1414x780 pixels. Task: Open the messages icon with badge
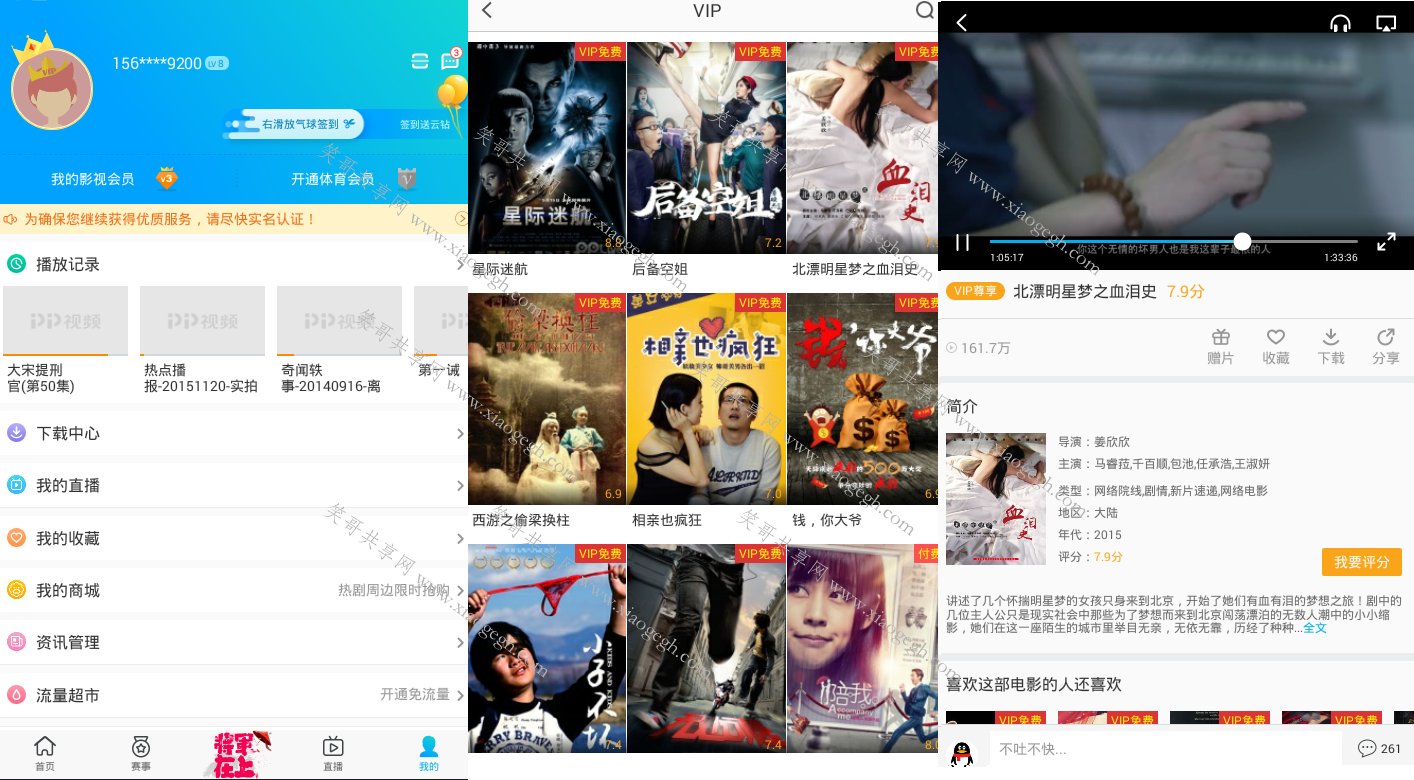coord(450,61)
